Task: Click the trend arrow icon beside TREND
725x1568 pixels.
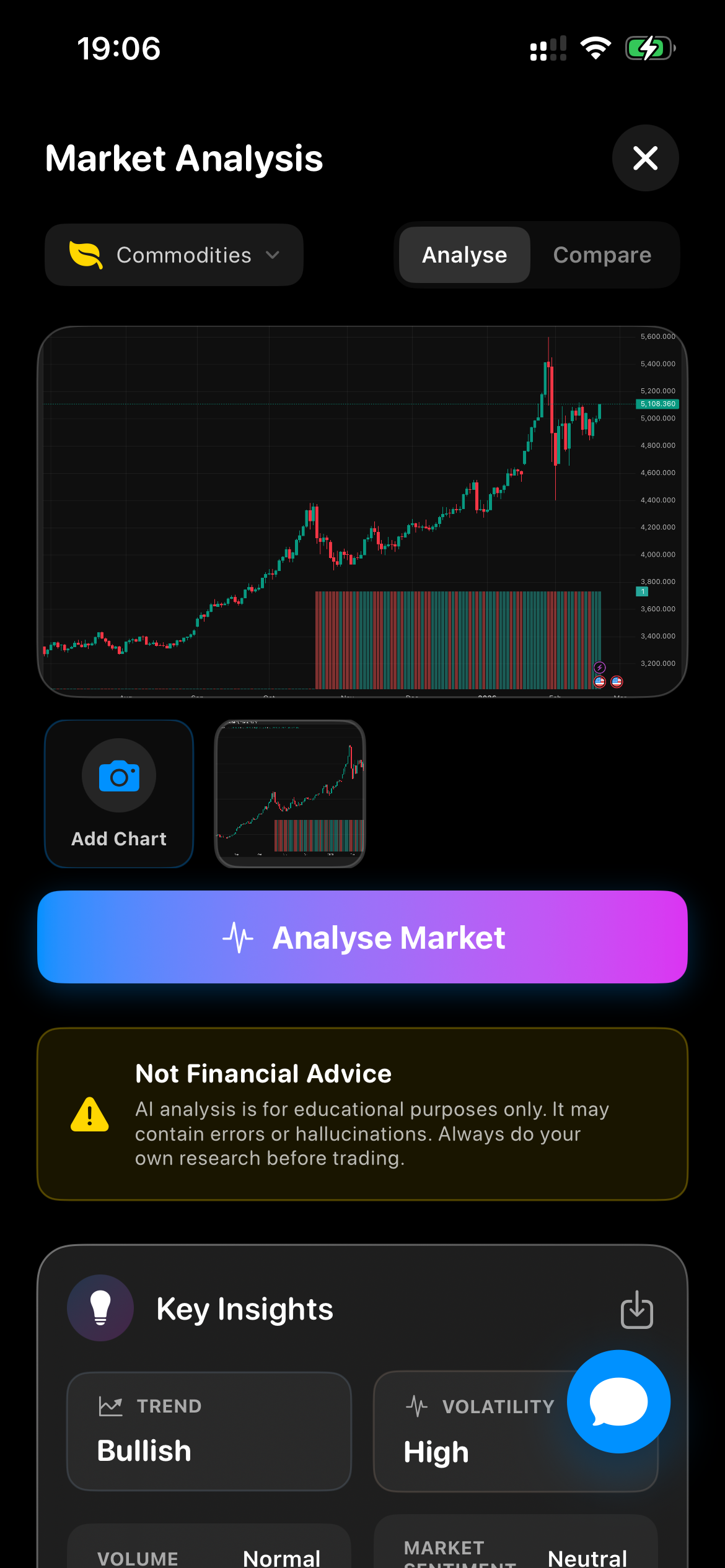Action: point(112,1406)
